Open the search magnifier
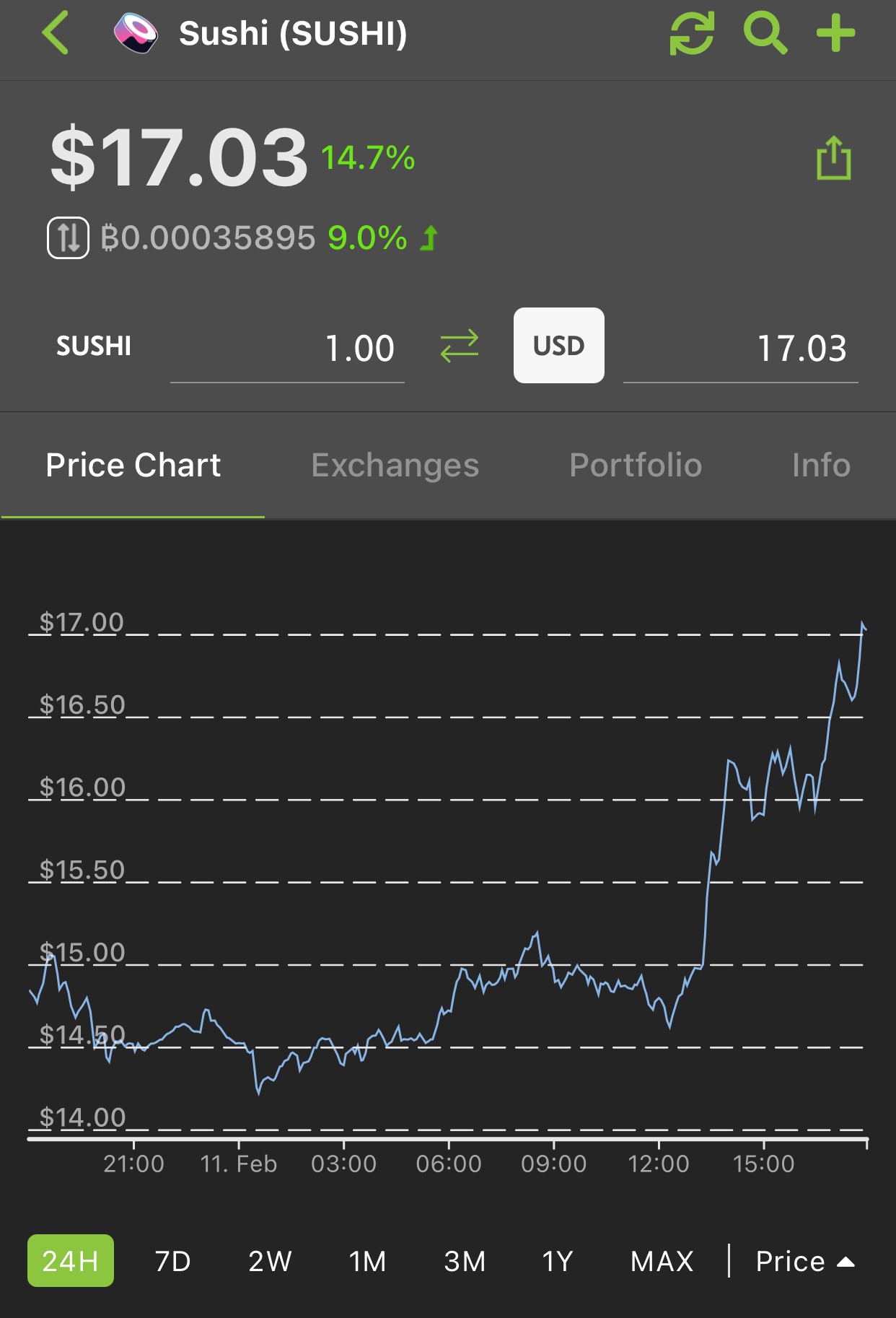Image resolution: width=896 pixels, height=1318 pixels. 765,33
